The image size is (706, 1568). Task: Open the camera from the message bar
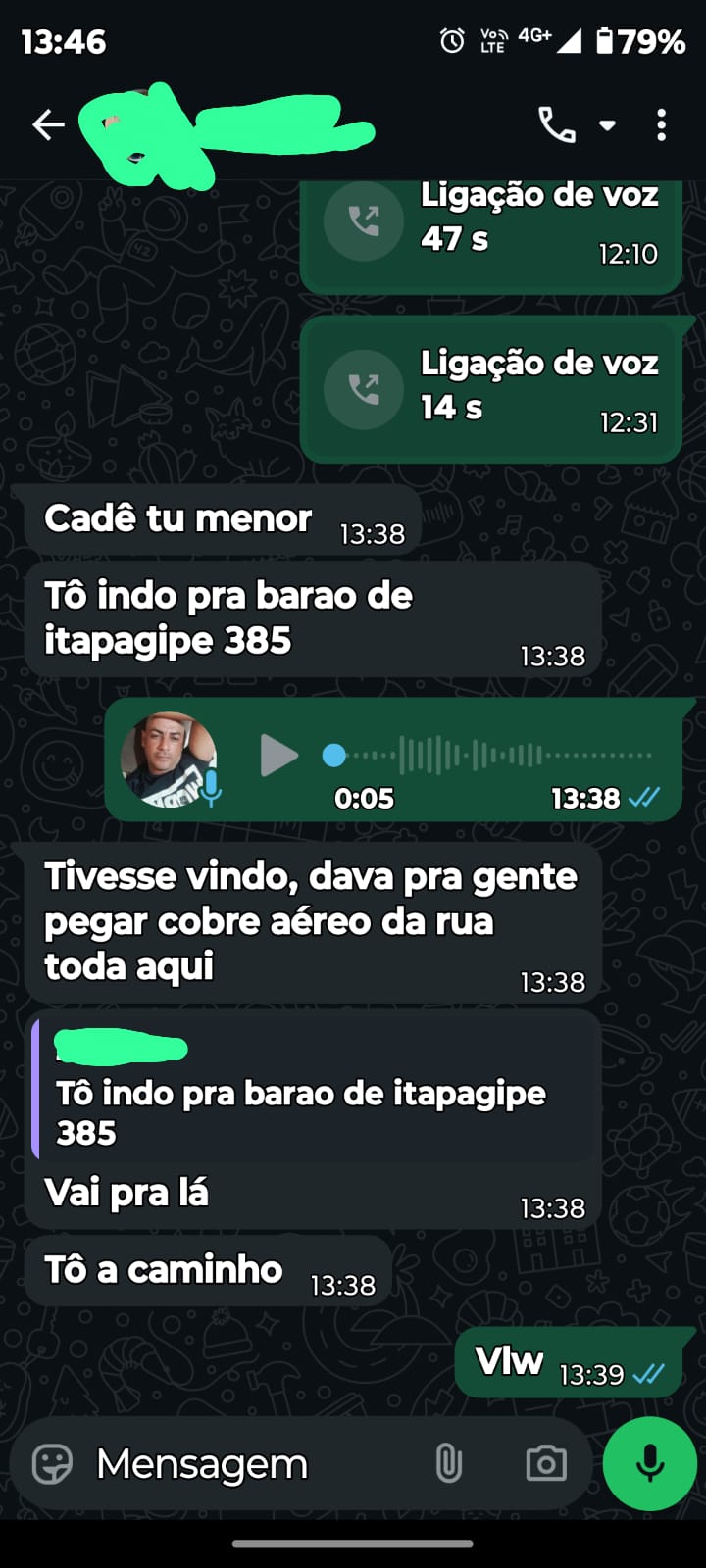[x=546, y=1464]
